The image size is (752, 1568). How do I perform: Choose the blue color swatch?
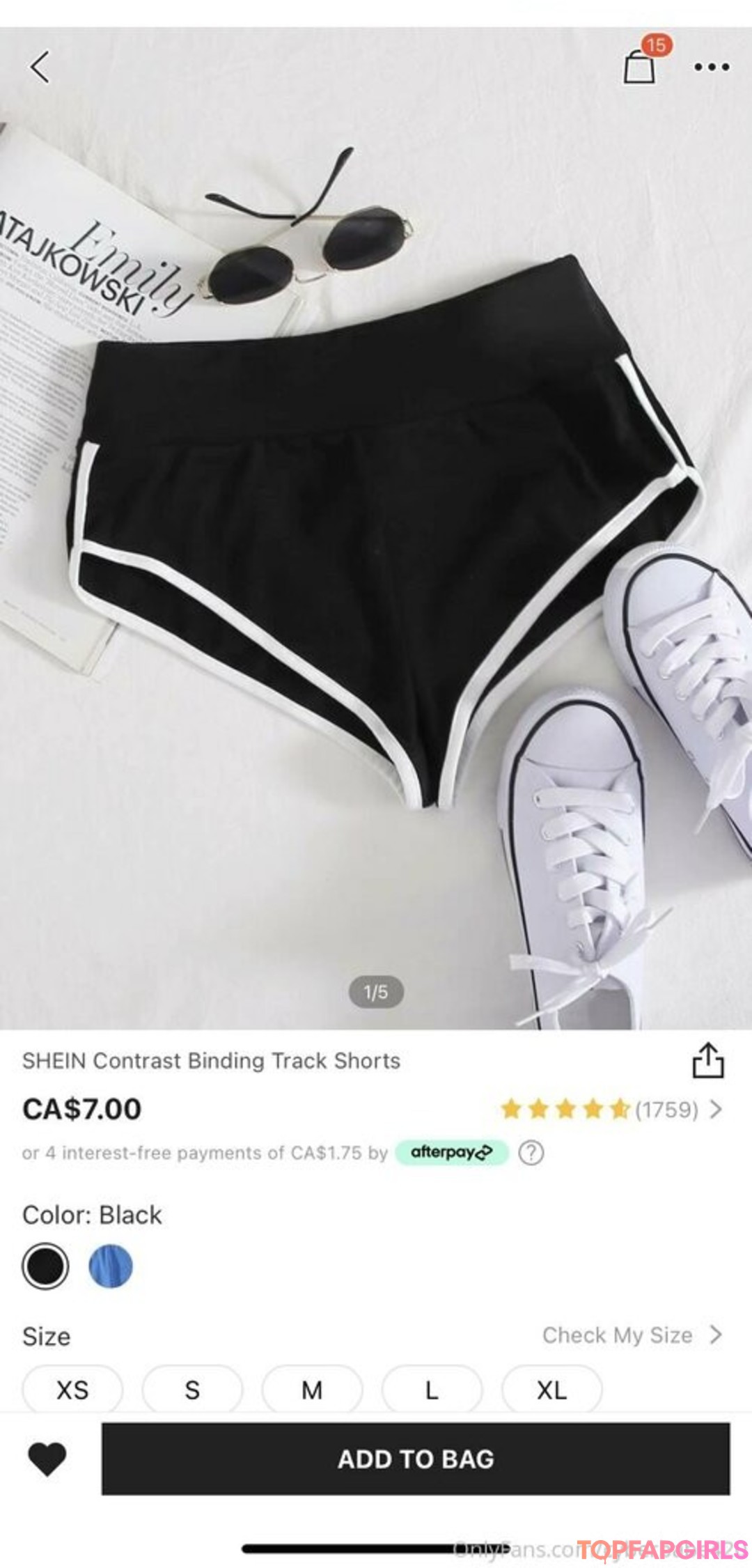111,1266
